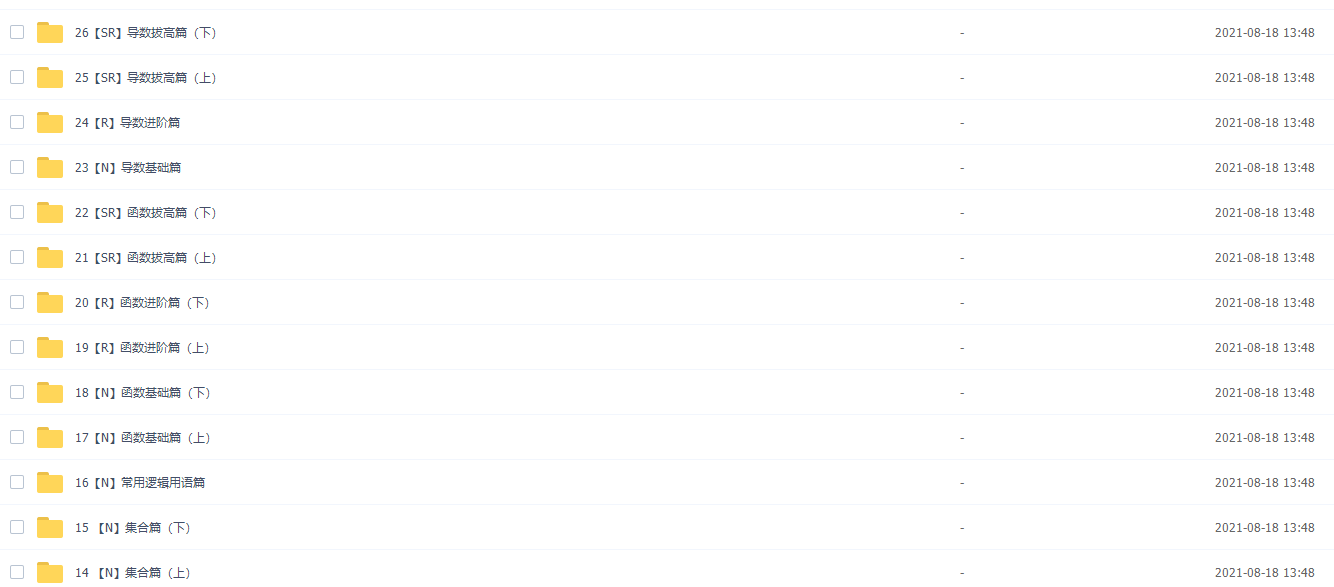1334x587 pixels.
Task: Open folder 23【N】导数基础篇
Action: click(x=127, y=168)
